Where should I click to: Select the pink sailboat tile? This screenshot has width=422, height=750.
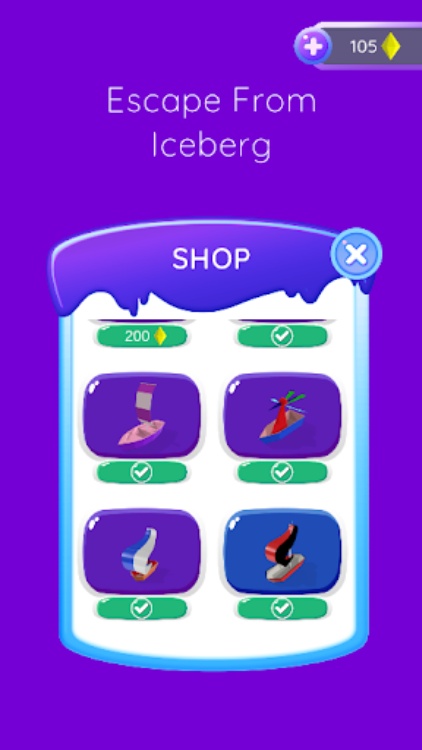(142, 415)
